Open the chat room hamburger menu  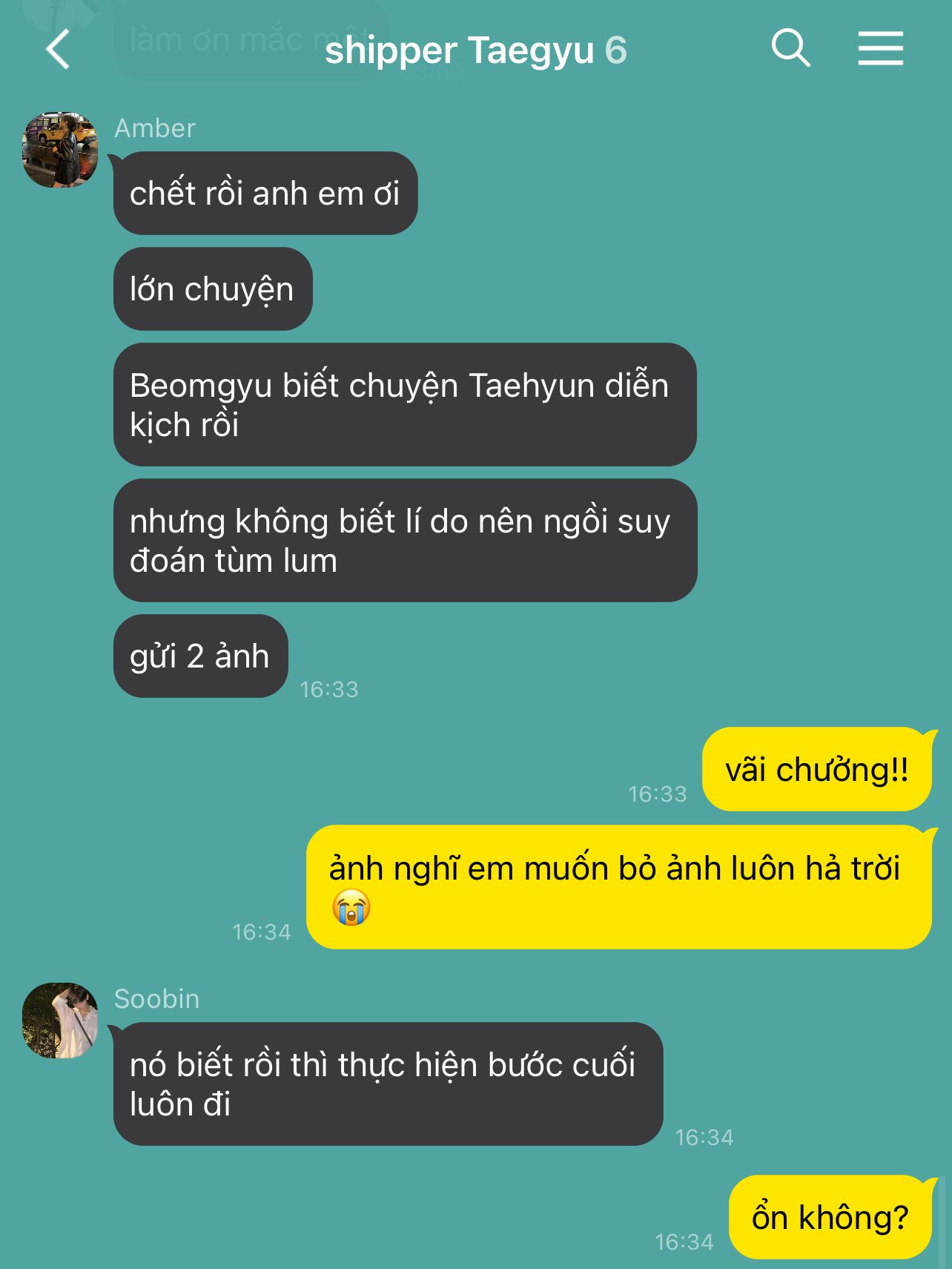(880, 49)
